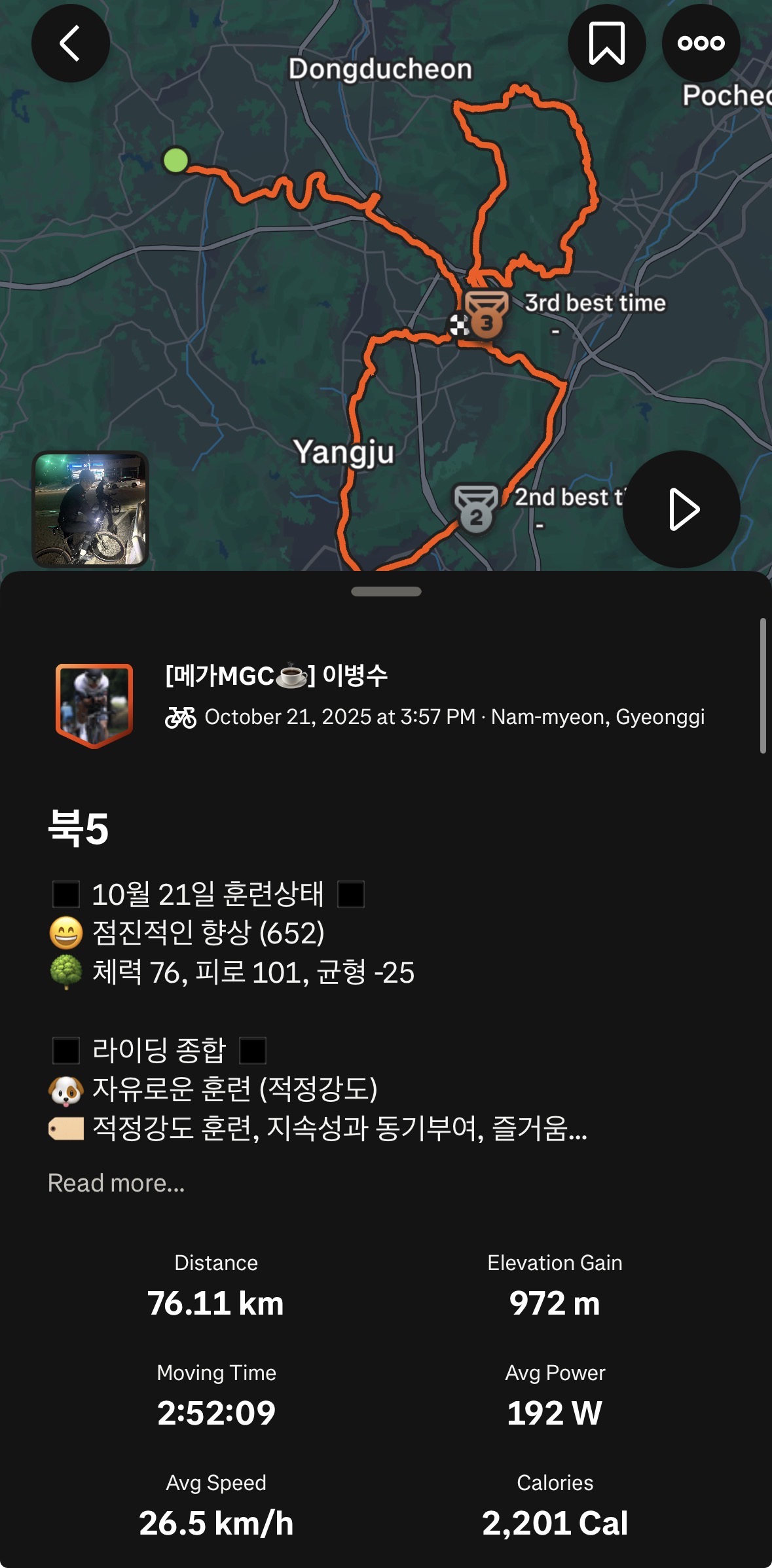The width and height of the screenshot is (772, 1568).
Task: Open the overflow options menu
Action: [x=701, y=42]
